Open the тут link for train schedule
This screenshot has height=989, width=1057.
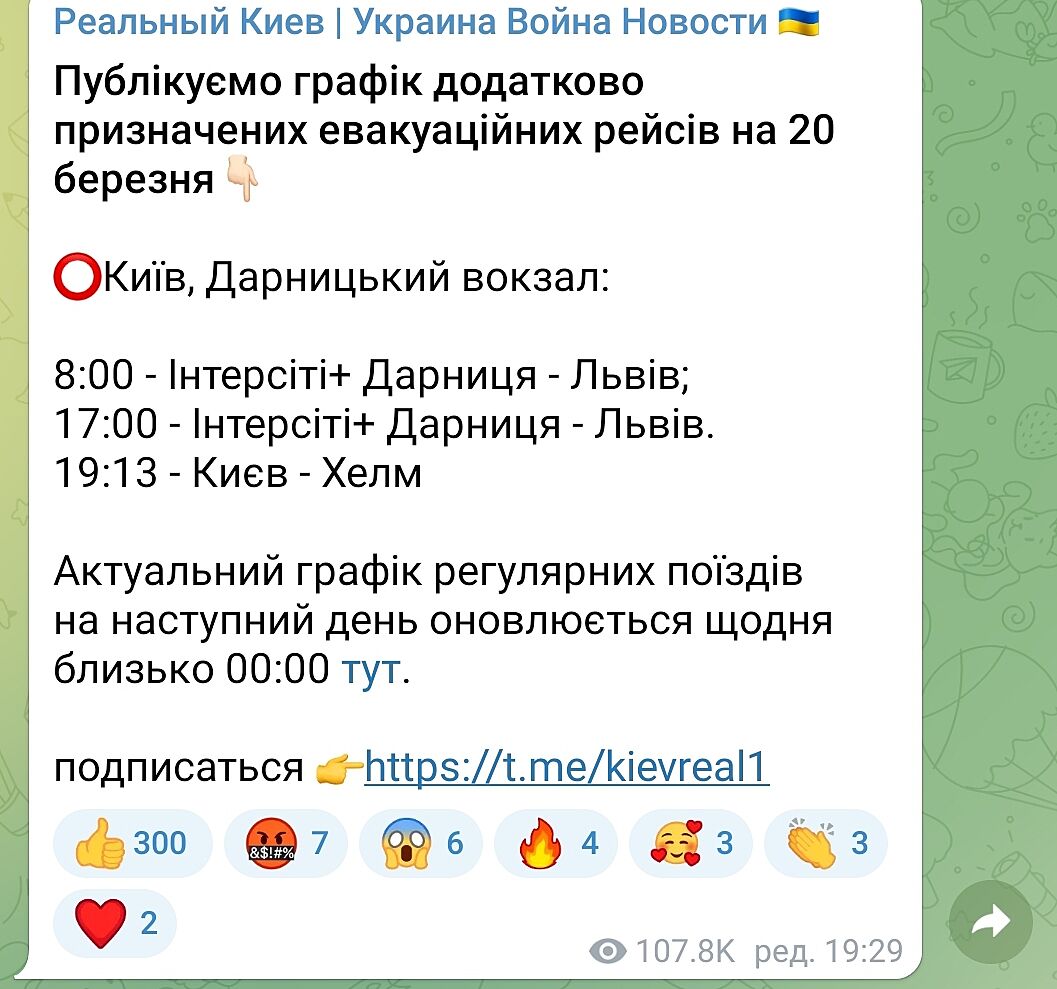coord(372,668)
